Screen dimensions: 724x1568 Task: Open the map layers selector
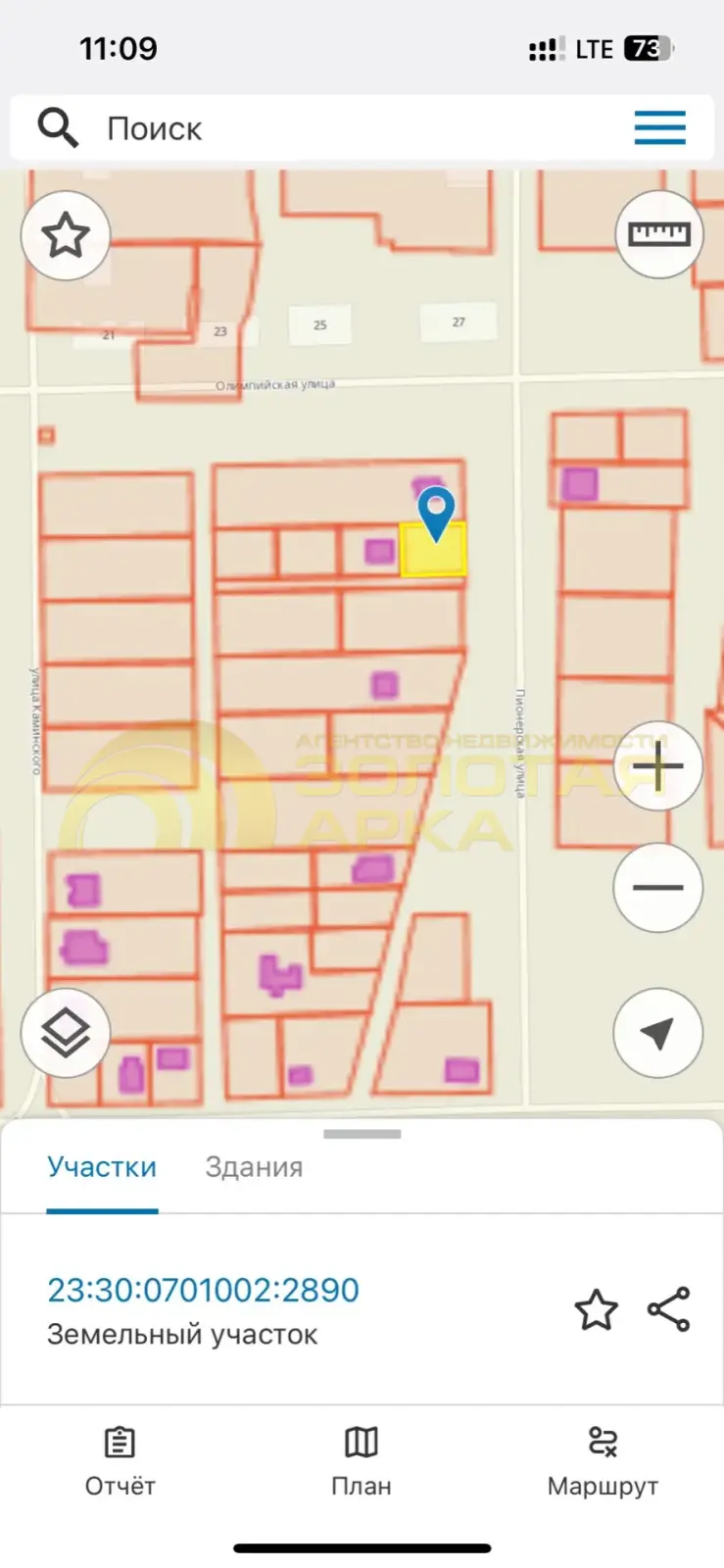tap(66, 1033)
